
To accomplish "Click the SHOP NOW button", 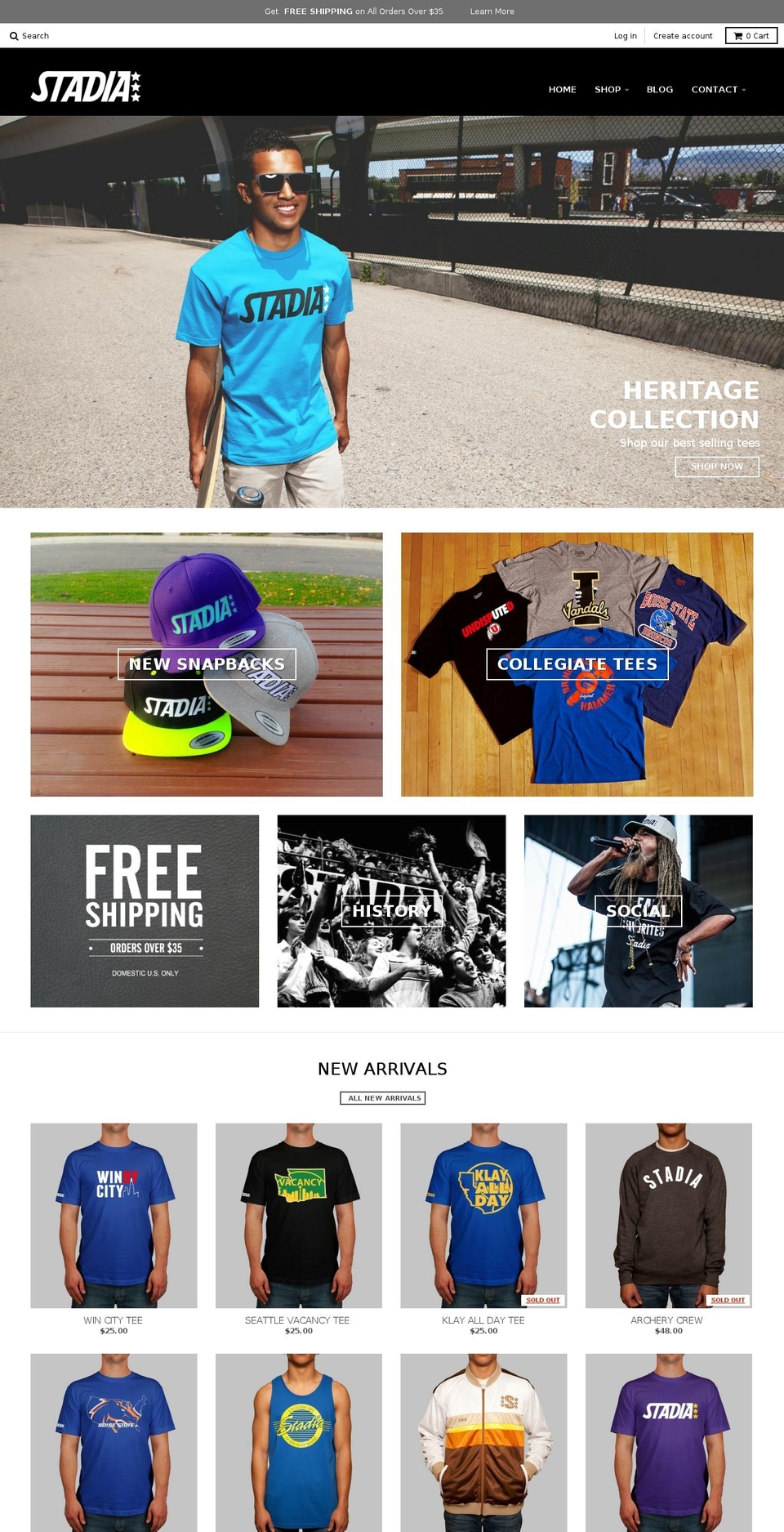I will coord(716,466).
